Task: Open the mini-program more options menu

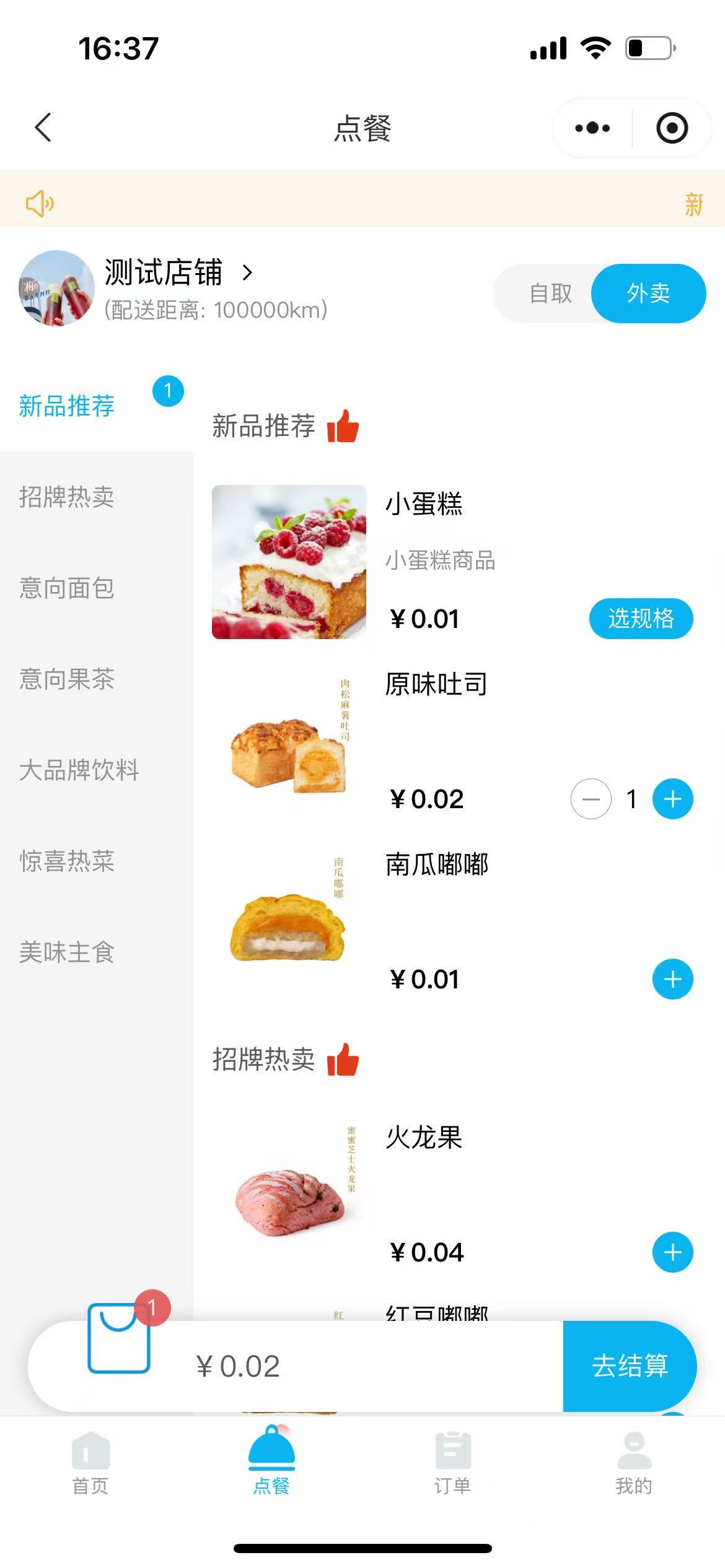Action: (x=592, y=128)
